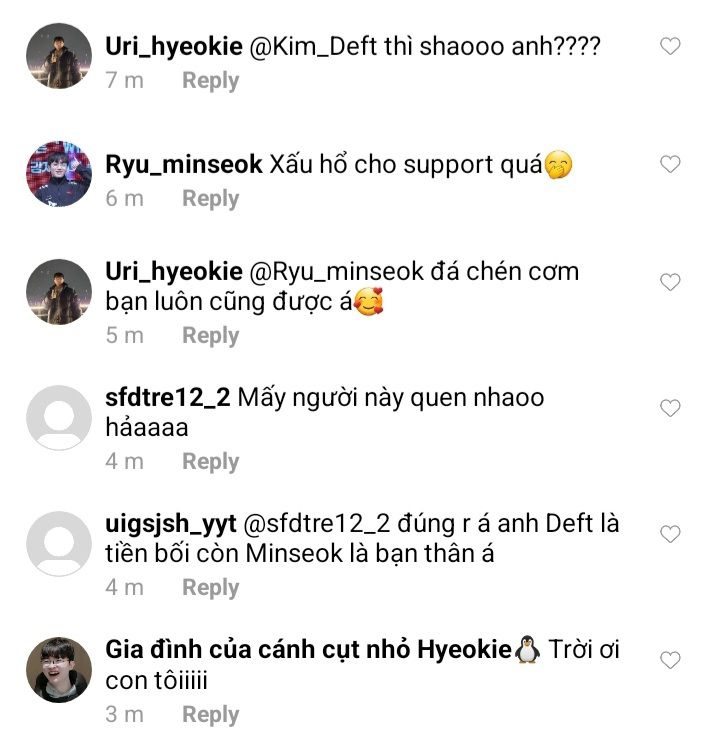
Task: Like Uri_hyeokie's reply to @Ryu_minseok
Action: (x=671, y=282)
